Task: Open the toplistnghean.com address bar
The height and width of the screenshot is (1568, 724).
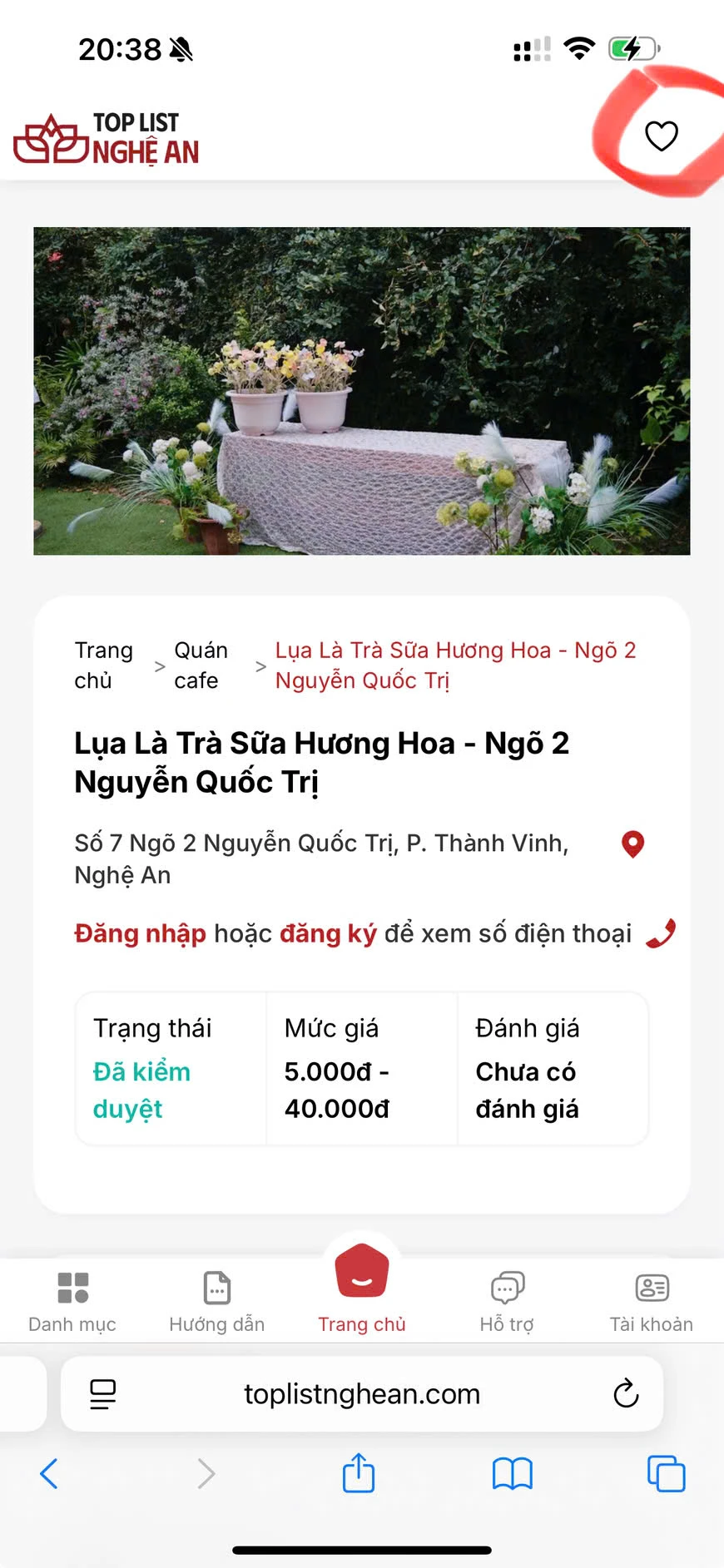Action: point(362,1394)
